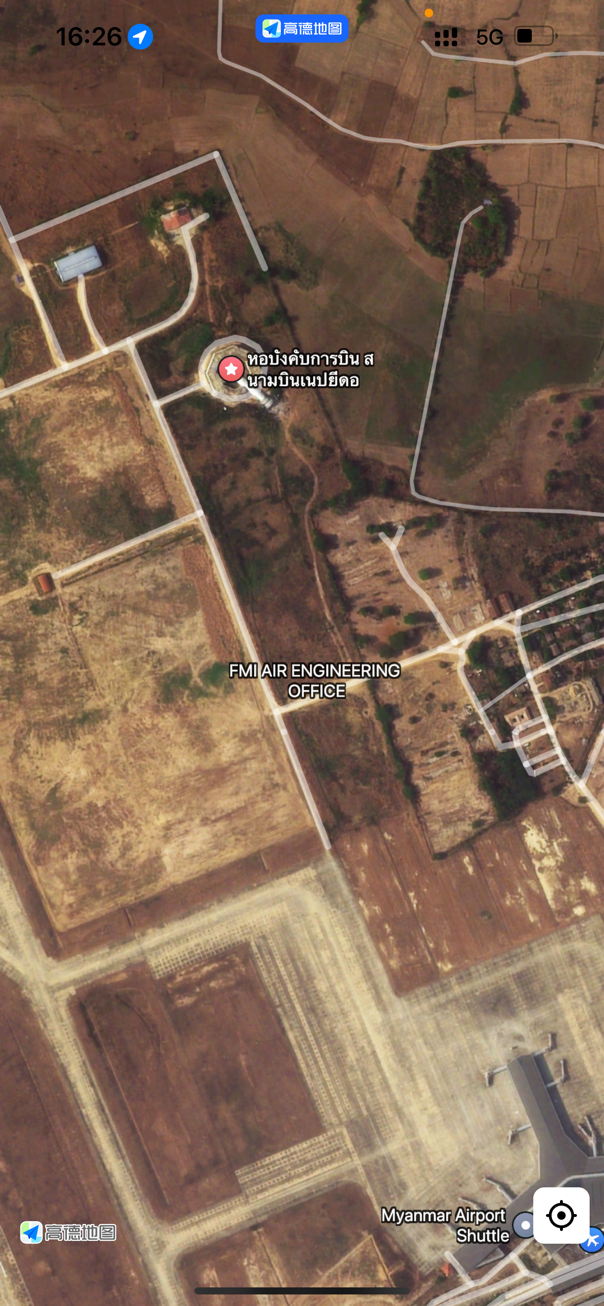Select the Myanmar Airport Shuttle marker
Image resolution: width=604 pixels, height=1306 pixels.
[524, 1224]
